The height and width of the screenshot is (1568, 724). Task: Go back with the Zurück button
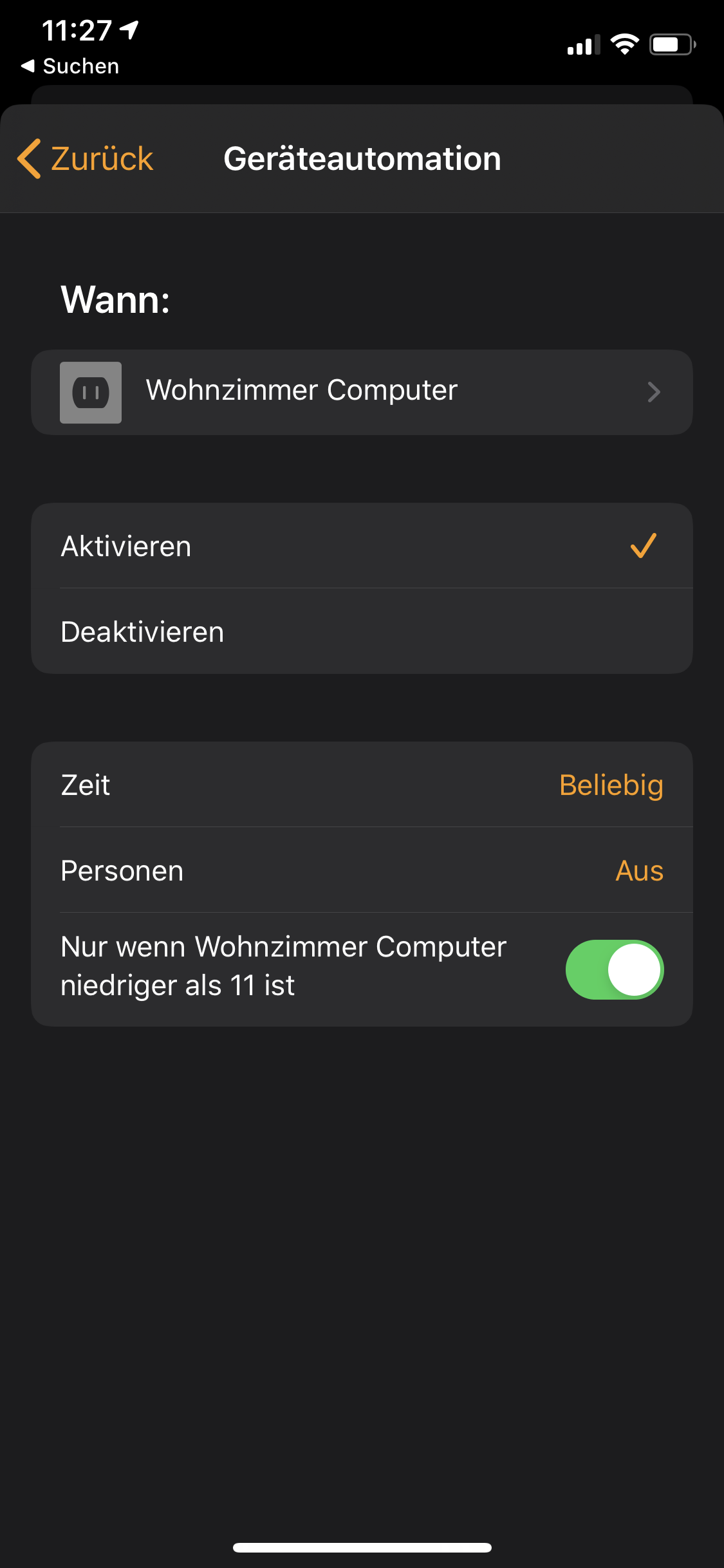coord(86,159)
